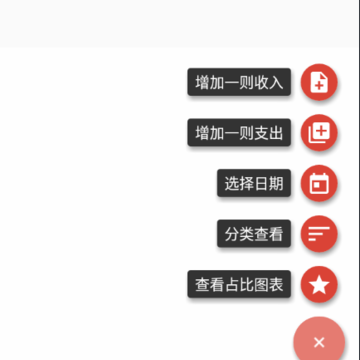Tap the add expense plus icon

pyautogui.click(x=319, y=133)
